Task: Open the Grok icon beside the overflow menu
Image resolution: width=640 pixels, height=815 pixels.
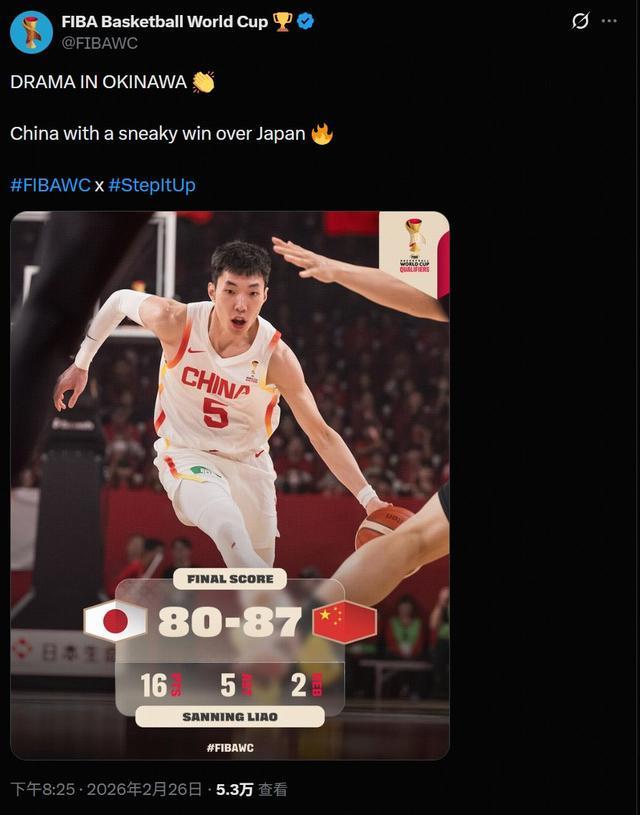Action: pyautogui.click(x=580, y=21)
